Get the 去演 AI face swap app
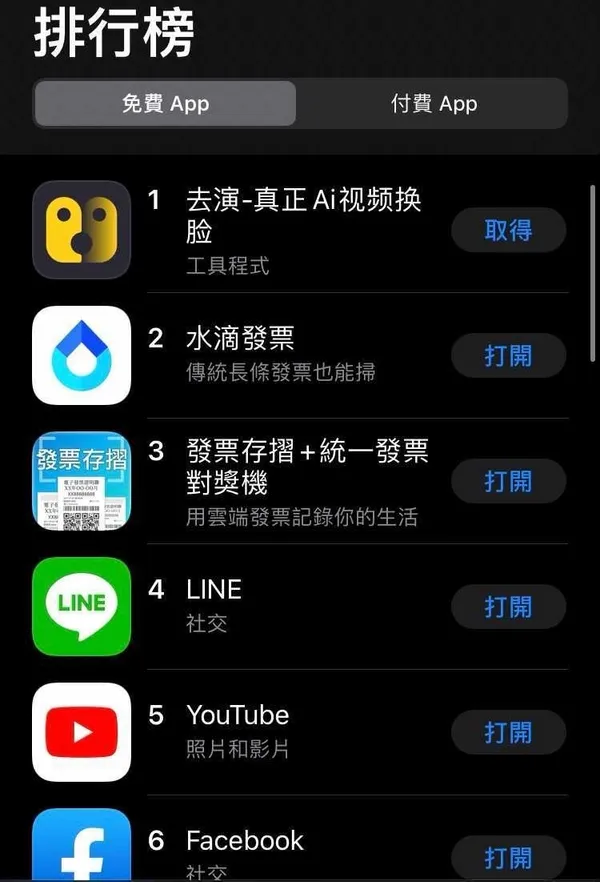The width and height of the screenshot is (600, 882). [x=508, y=230]
